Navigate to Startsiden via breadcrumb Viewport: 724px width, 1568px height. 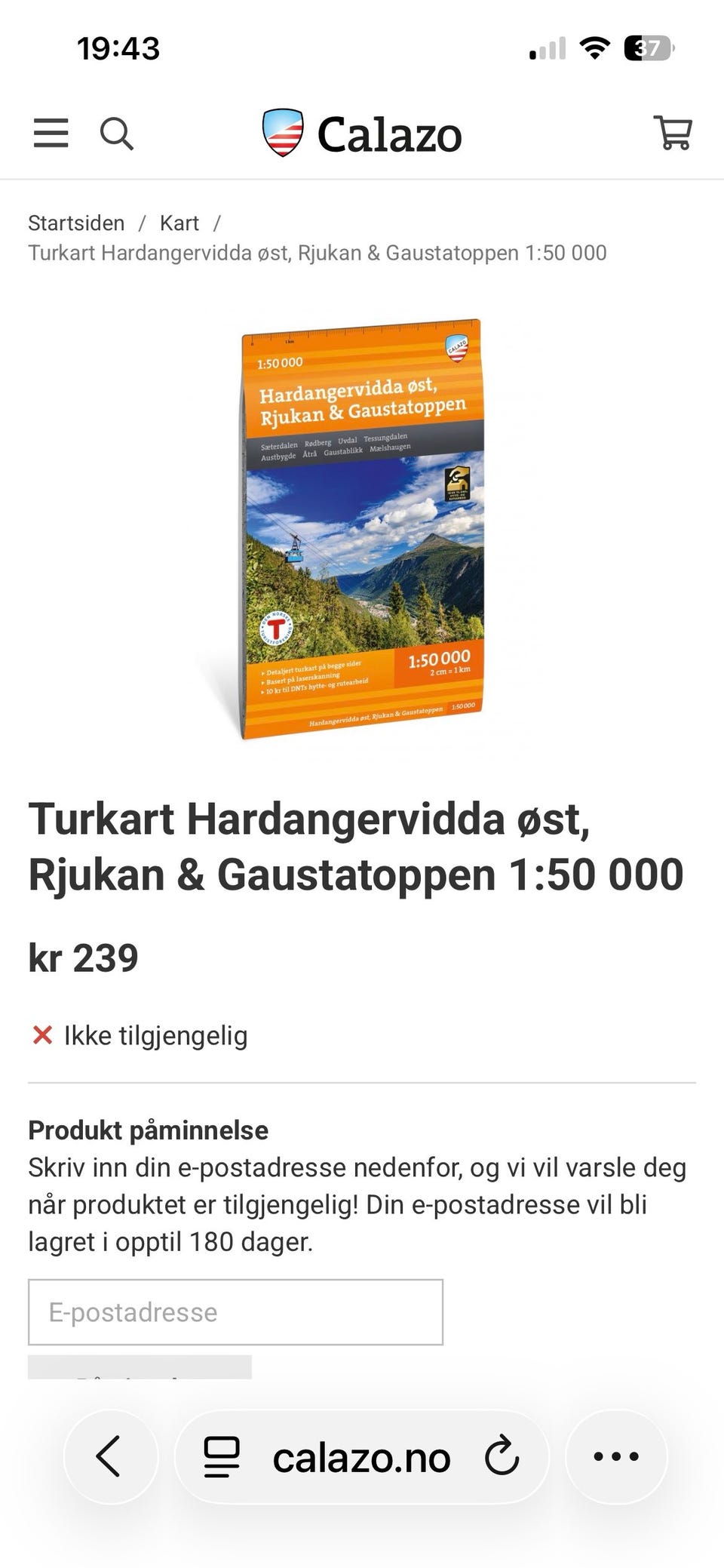tap(76, 223)
